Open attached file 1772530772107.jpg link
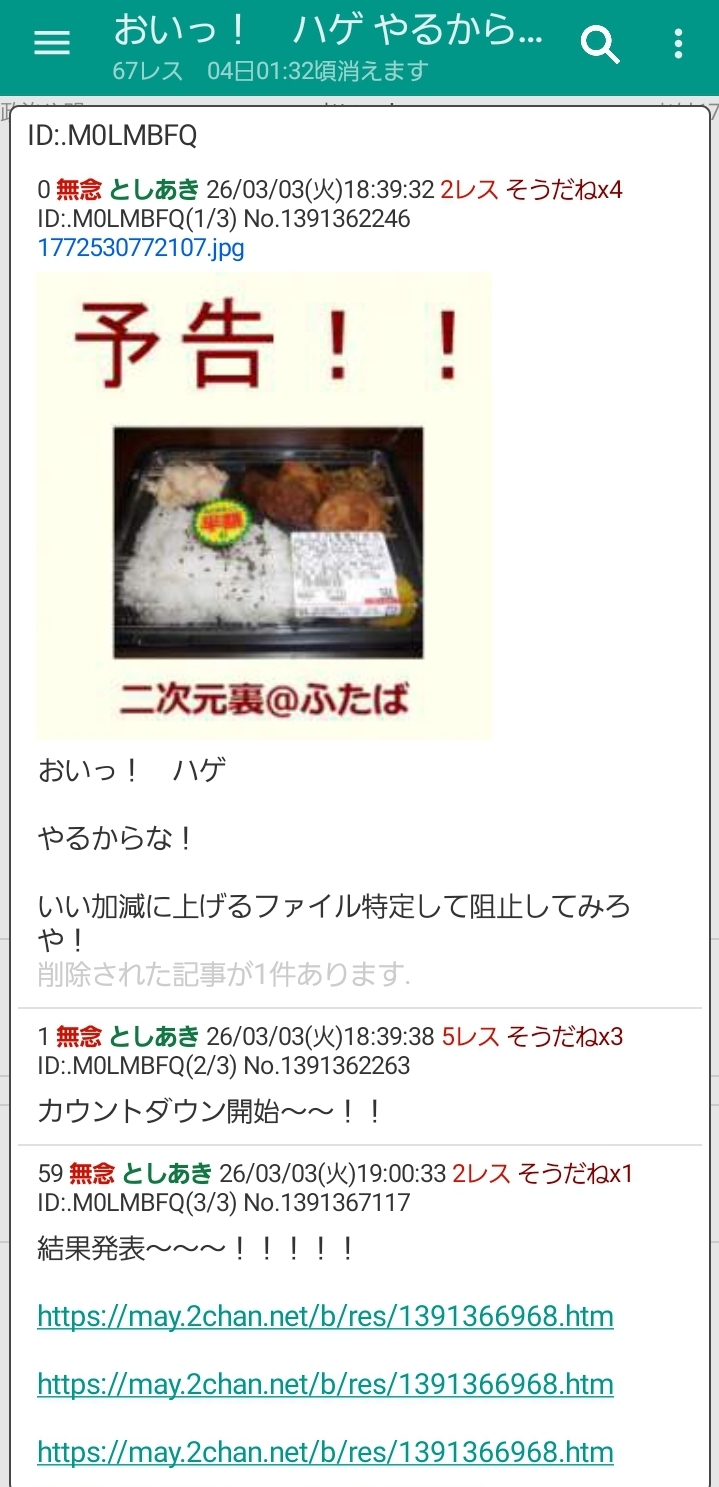719x1487 pixels. [x=141, y=248]
